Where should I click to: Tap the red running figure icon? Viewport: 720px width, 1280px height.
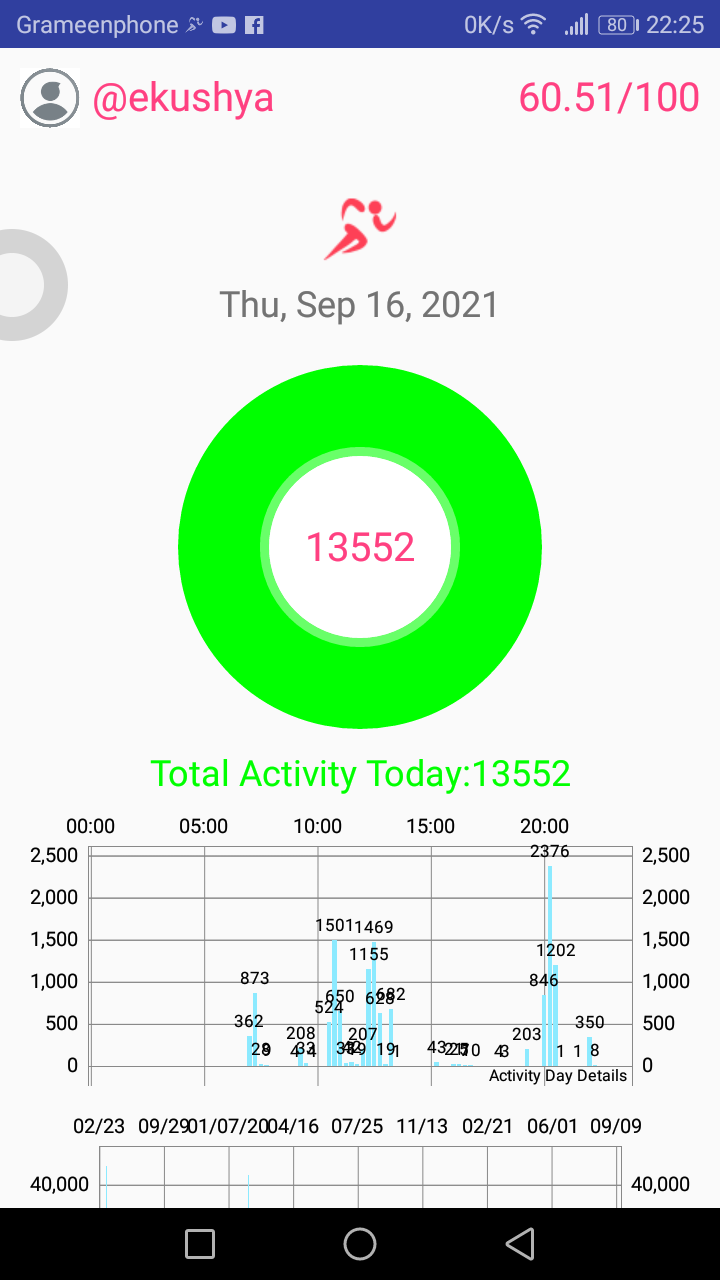[360, 228]
